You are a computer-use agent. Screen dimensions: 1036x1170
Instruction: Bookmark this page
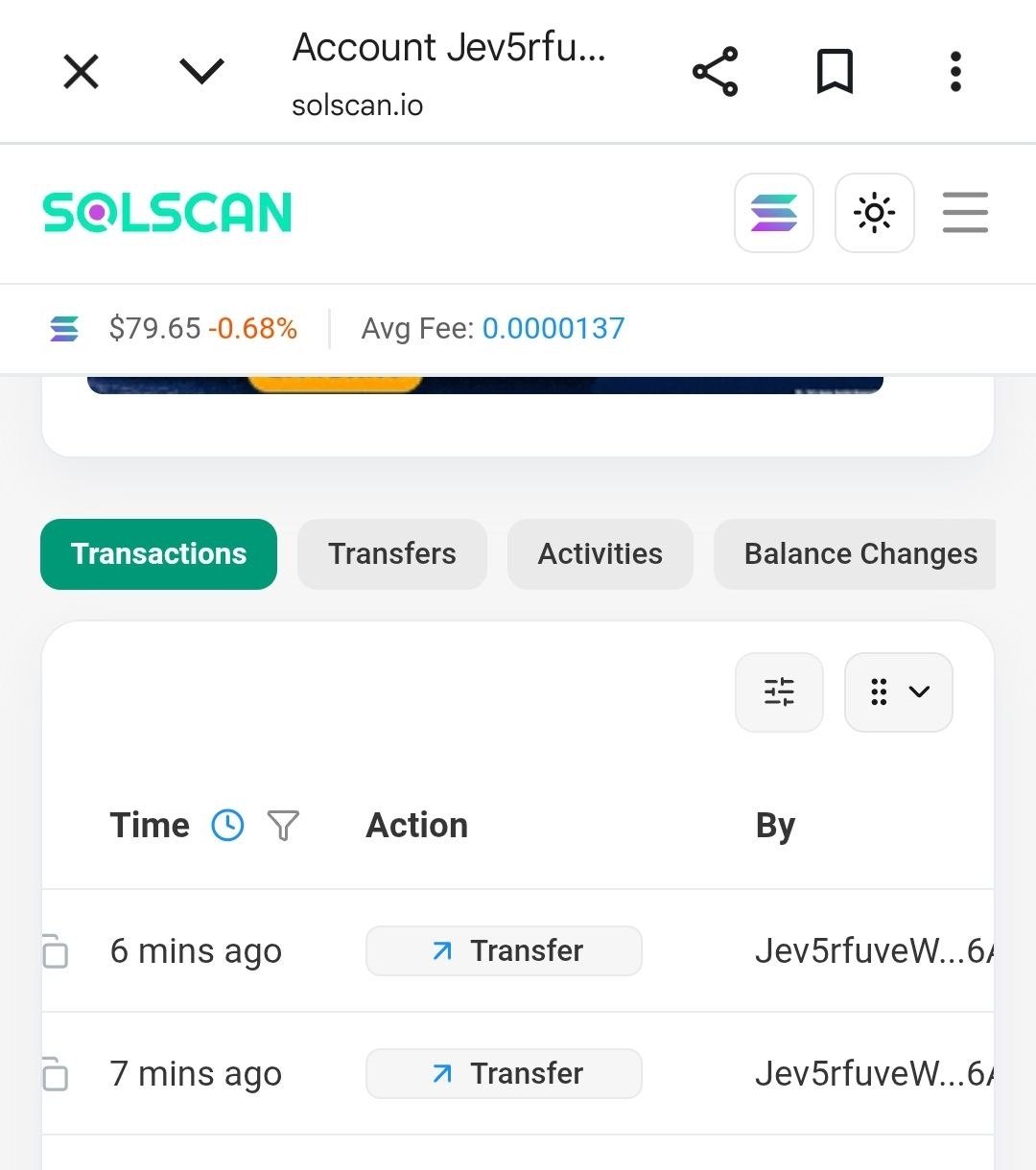coord(835,72)
